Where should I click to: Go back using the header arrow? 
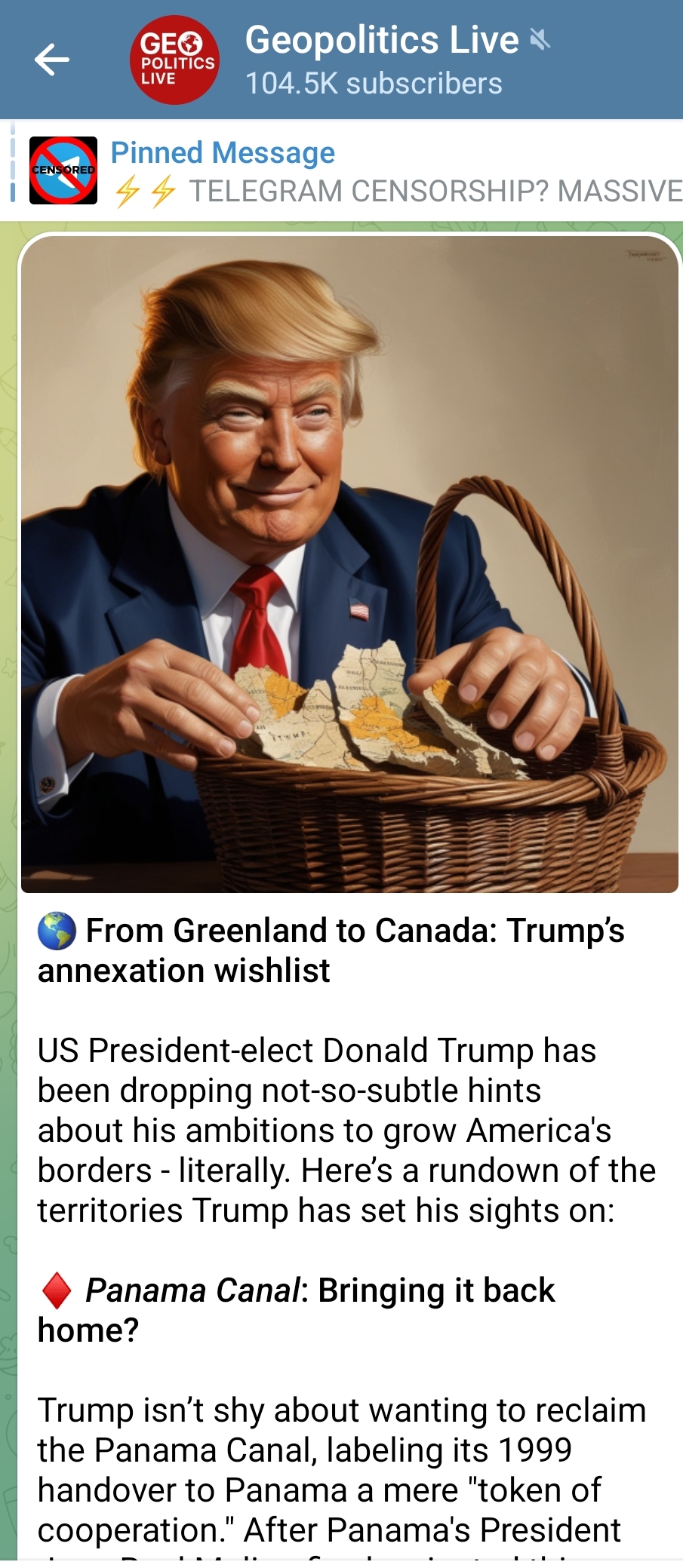(52, 60)
